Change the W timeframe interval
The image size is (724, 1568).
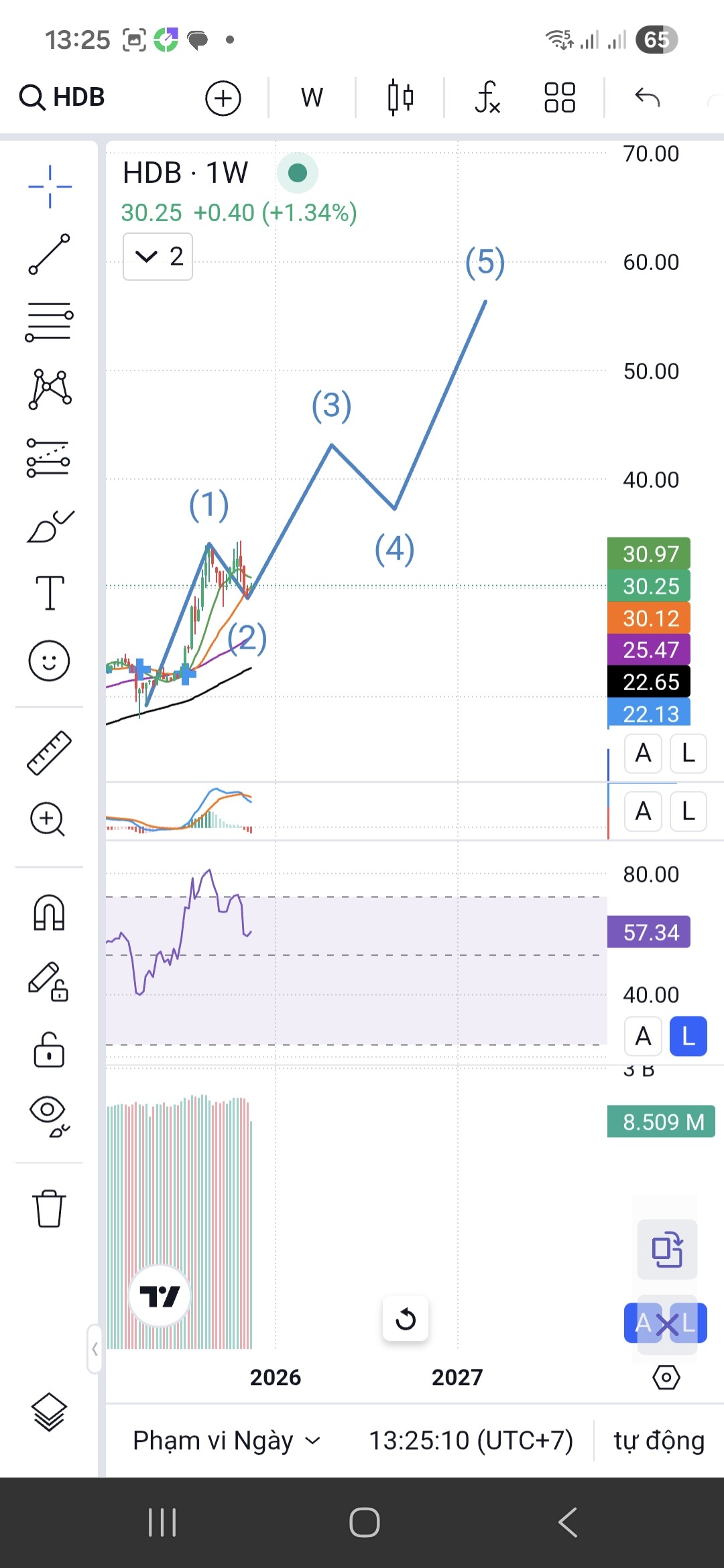(312, 98)
